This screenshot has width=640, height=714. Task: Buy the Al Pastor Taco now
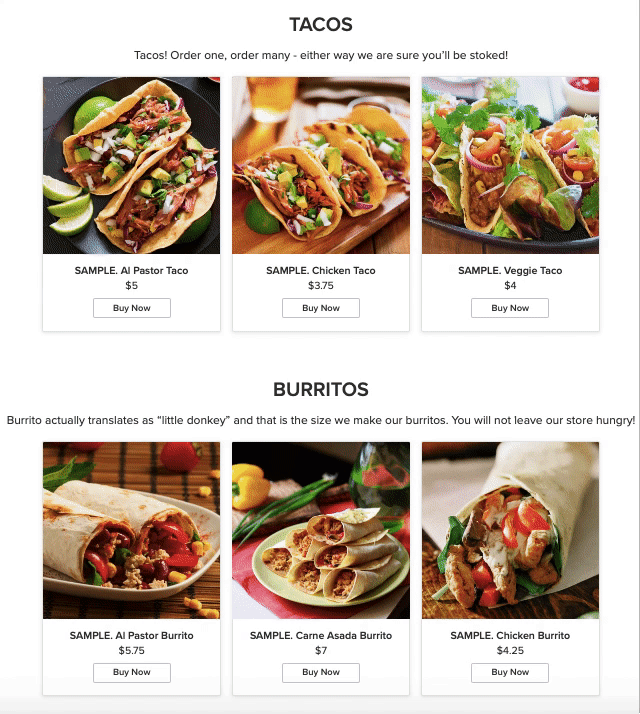click(x=131, y=308)
